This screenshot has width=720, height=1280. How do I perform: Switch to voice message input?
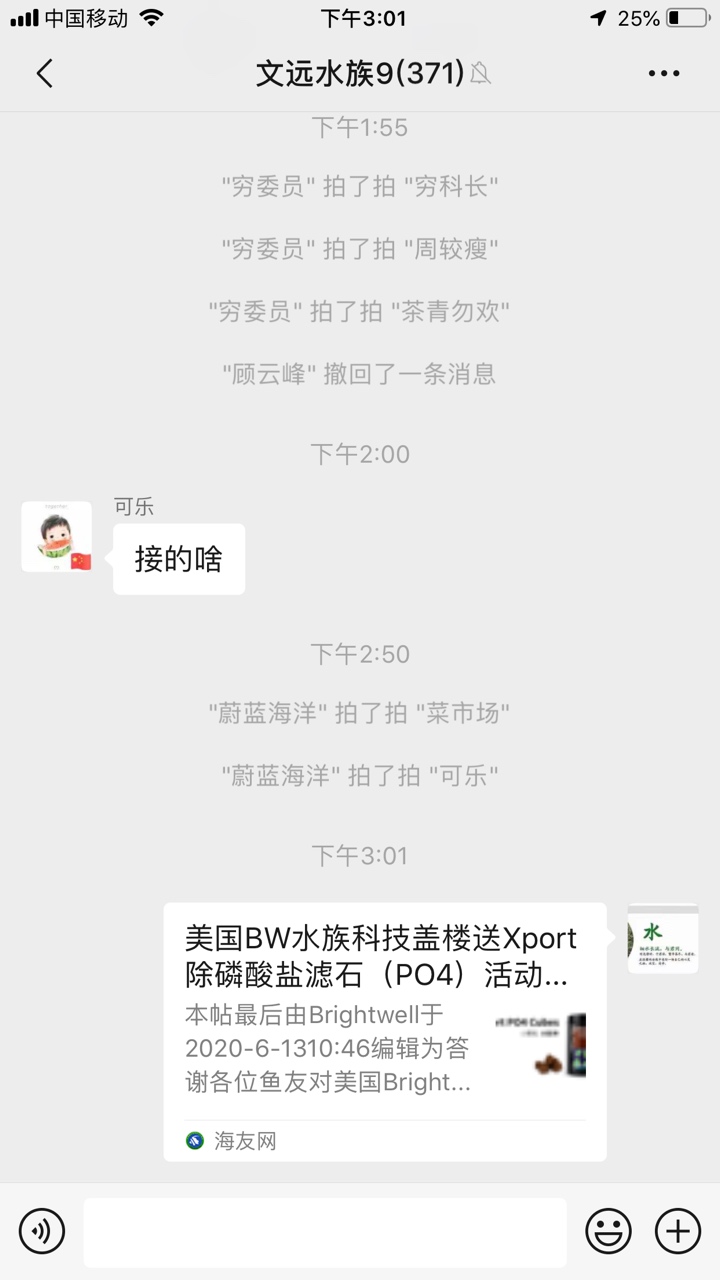[x=42, y=1230]
